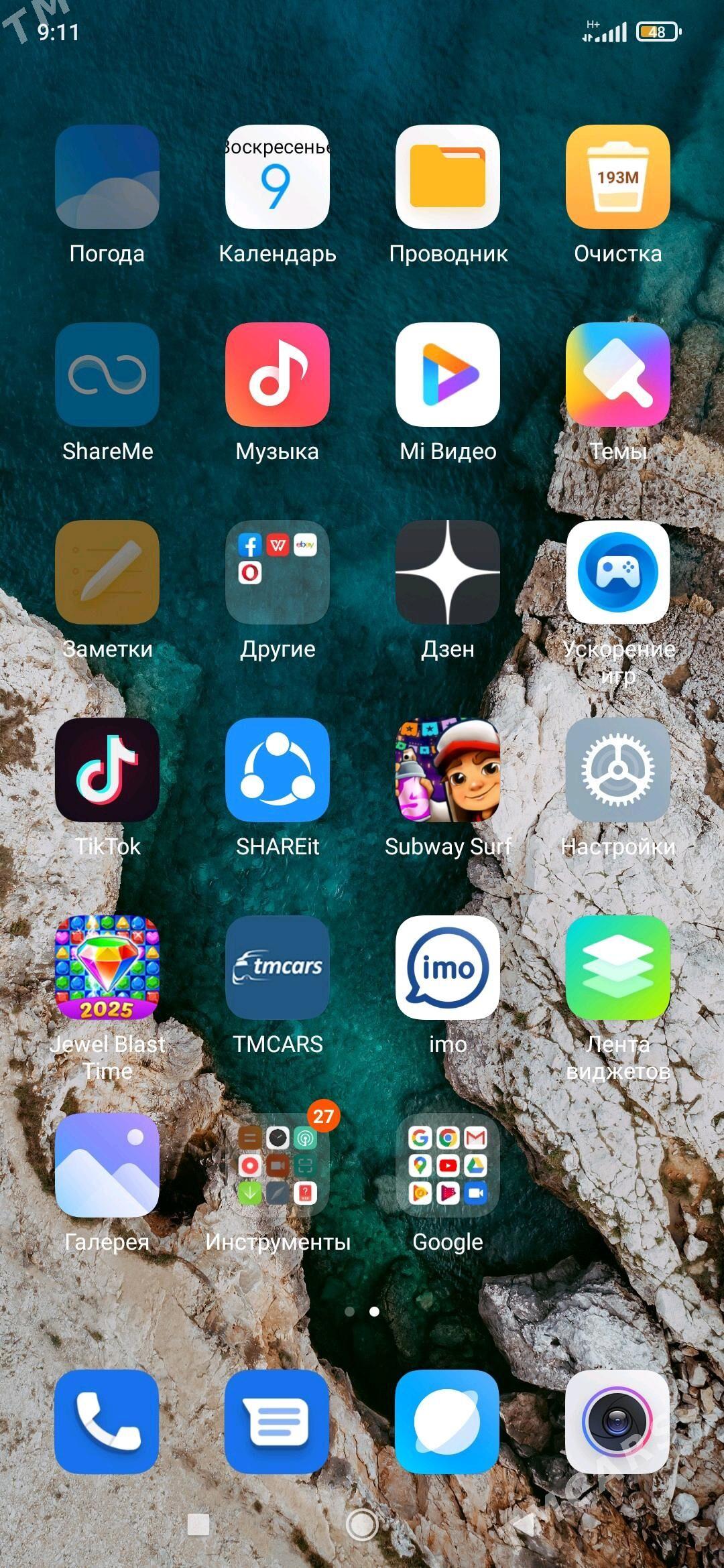
Task: Start the Очистка cleaner app
Action: pos(618,177)
